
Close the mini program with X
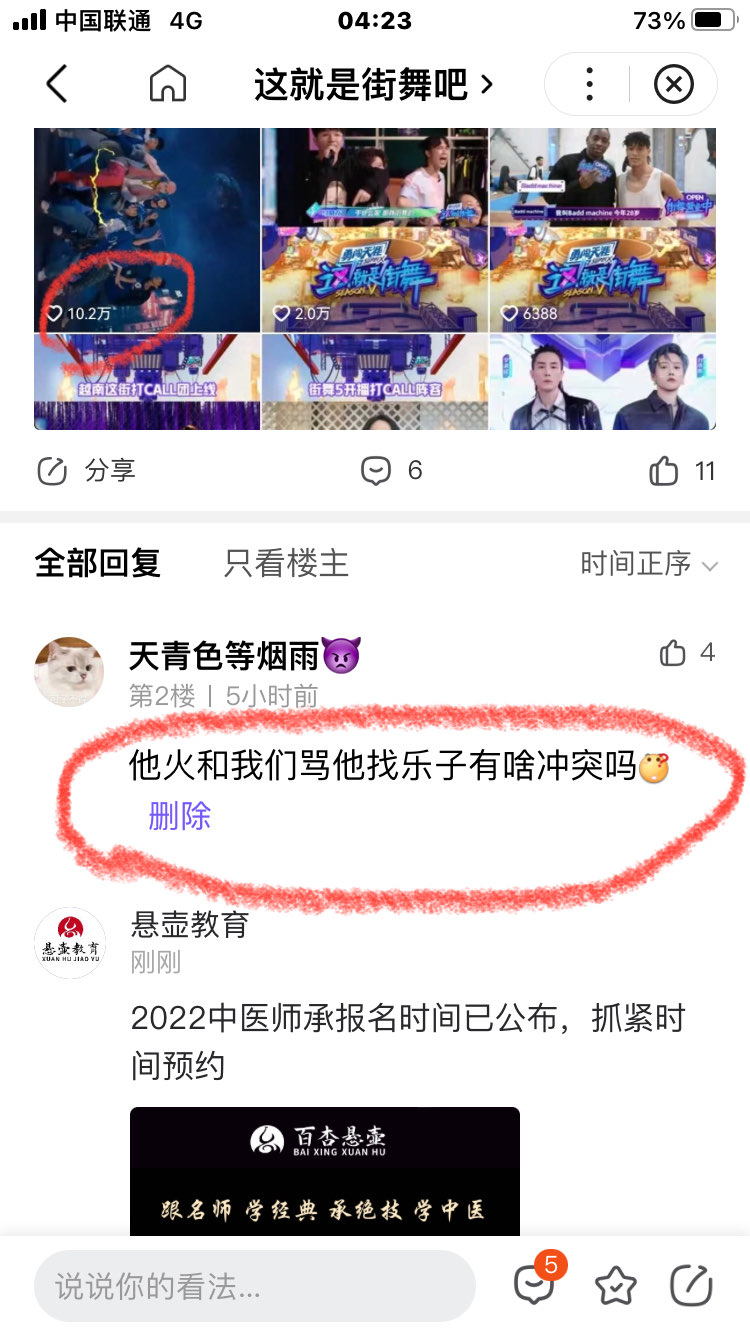(673, 85)
